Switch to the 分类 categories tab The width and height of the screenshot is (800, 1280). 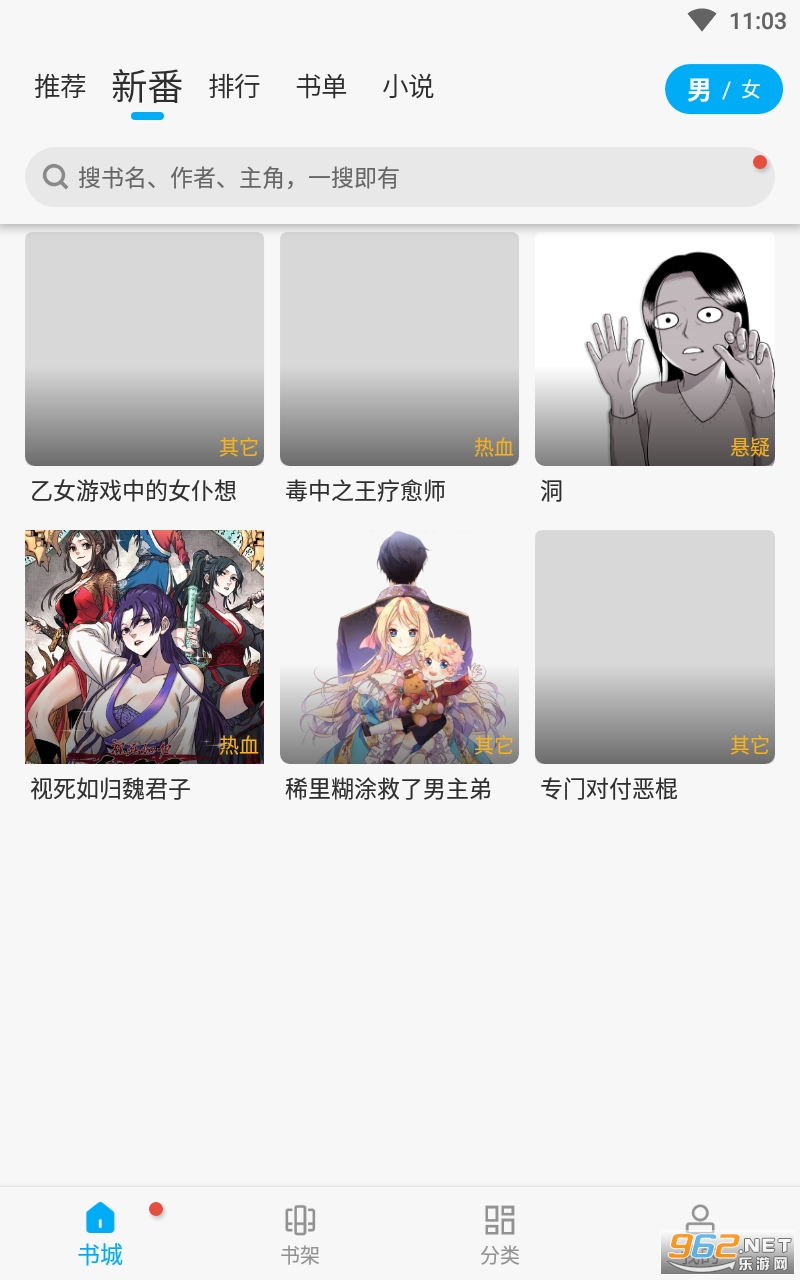point(500,1234)
